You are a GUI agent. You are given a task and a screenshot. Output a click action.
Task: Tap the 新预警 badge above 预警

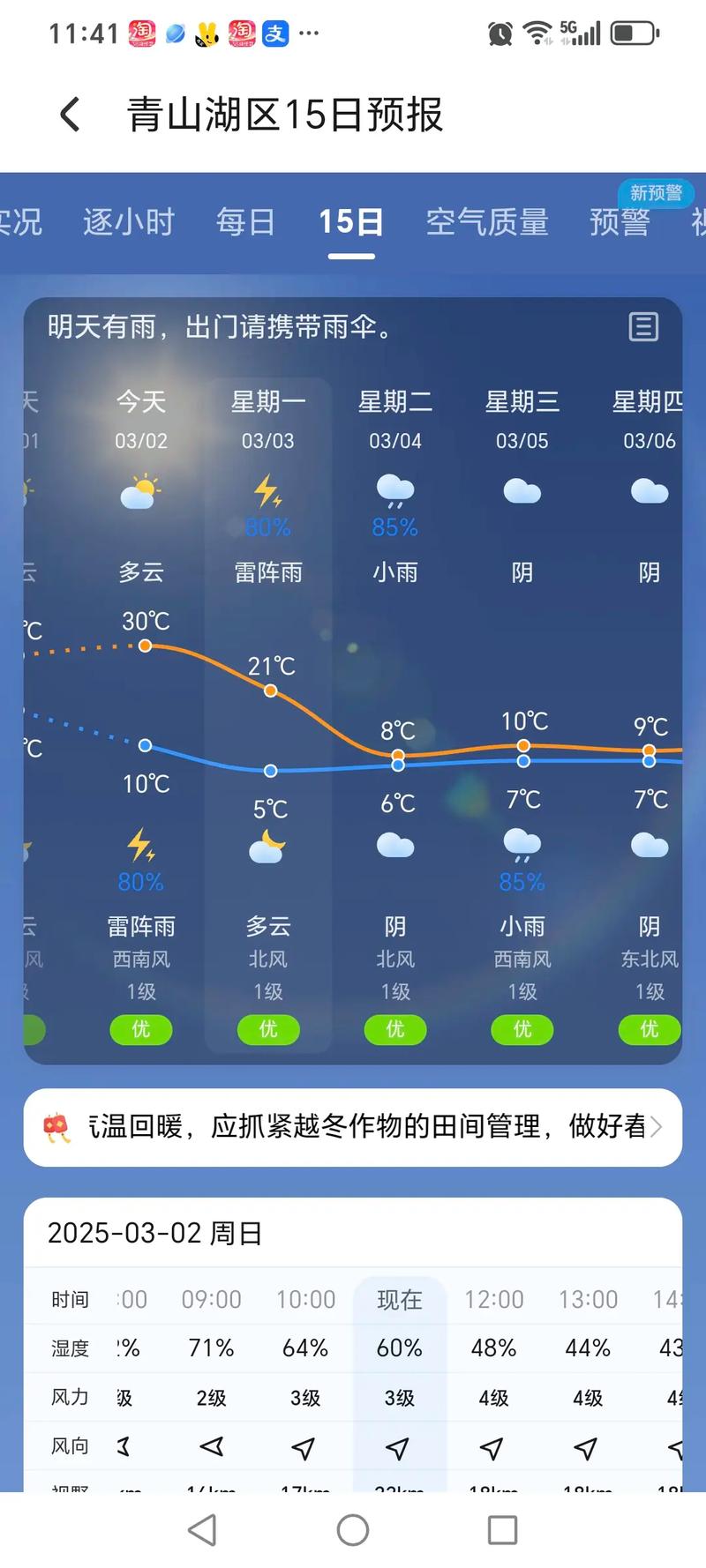pyautogui.click(x=656, y=194)
